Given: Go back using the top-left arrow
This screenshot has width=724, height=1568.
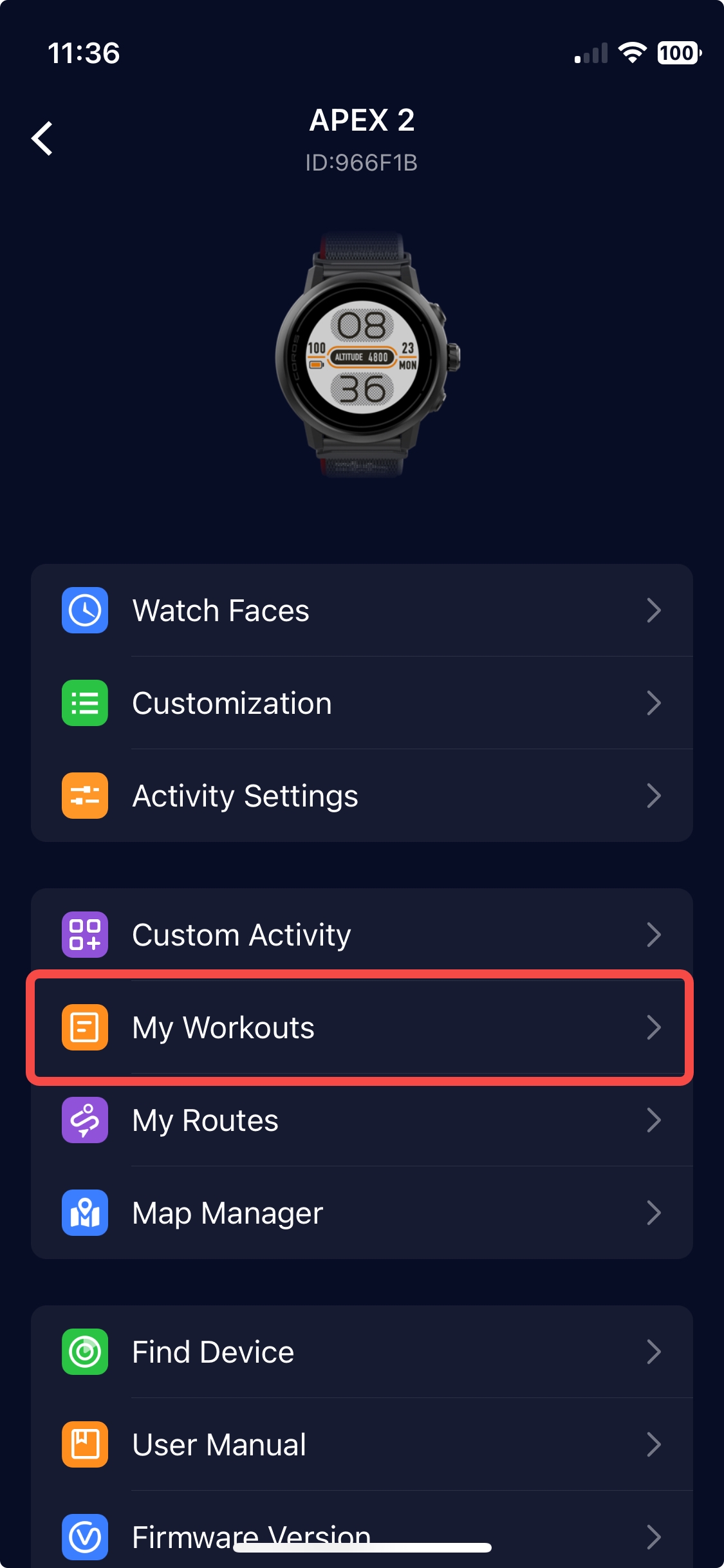Looking at the screenshot, I should (x=42, y=138).
